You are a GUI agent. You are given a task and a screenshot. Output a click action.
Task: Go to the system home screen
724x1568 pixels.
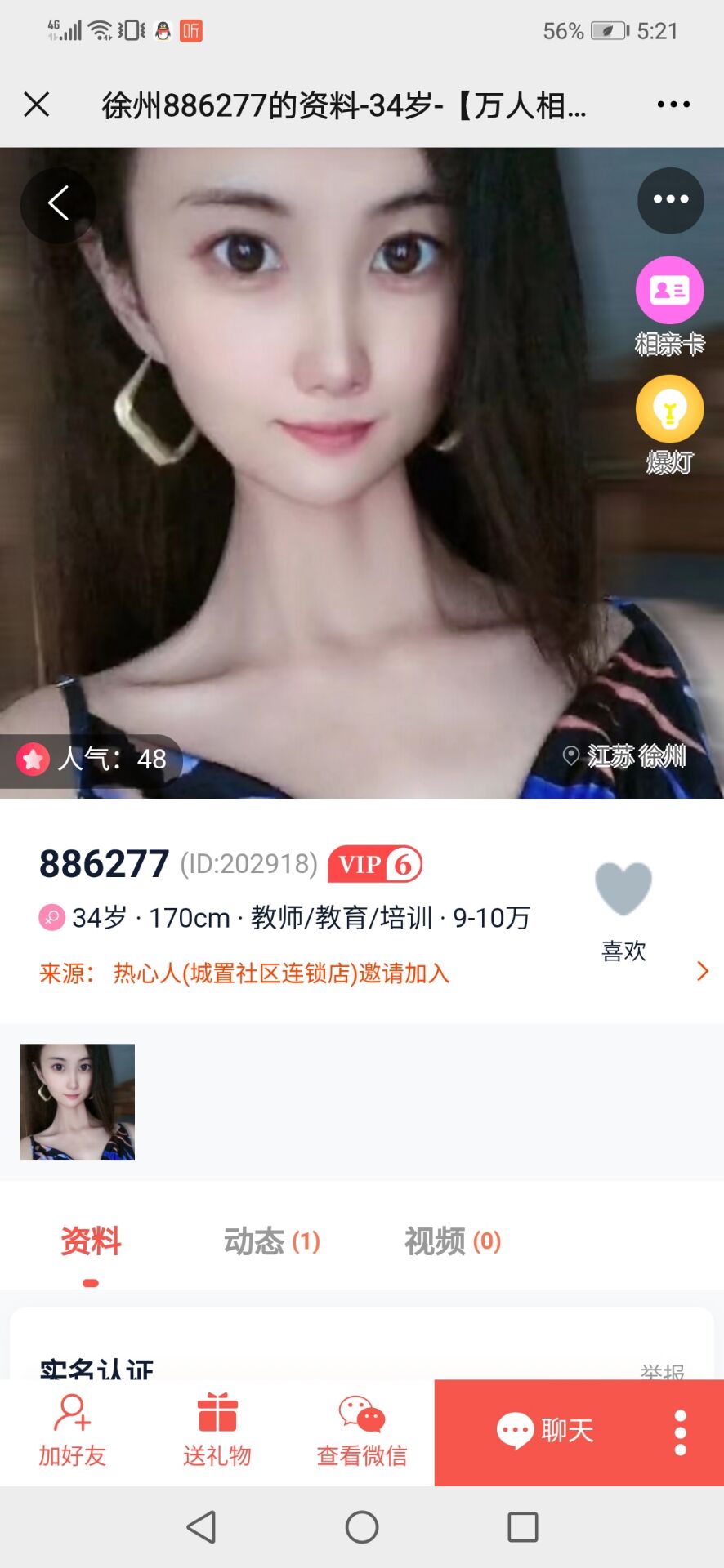362,1526
